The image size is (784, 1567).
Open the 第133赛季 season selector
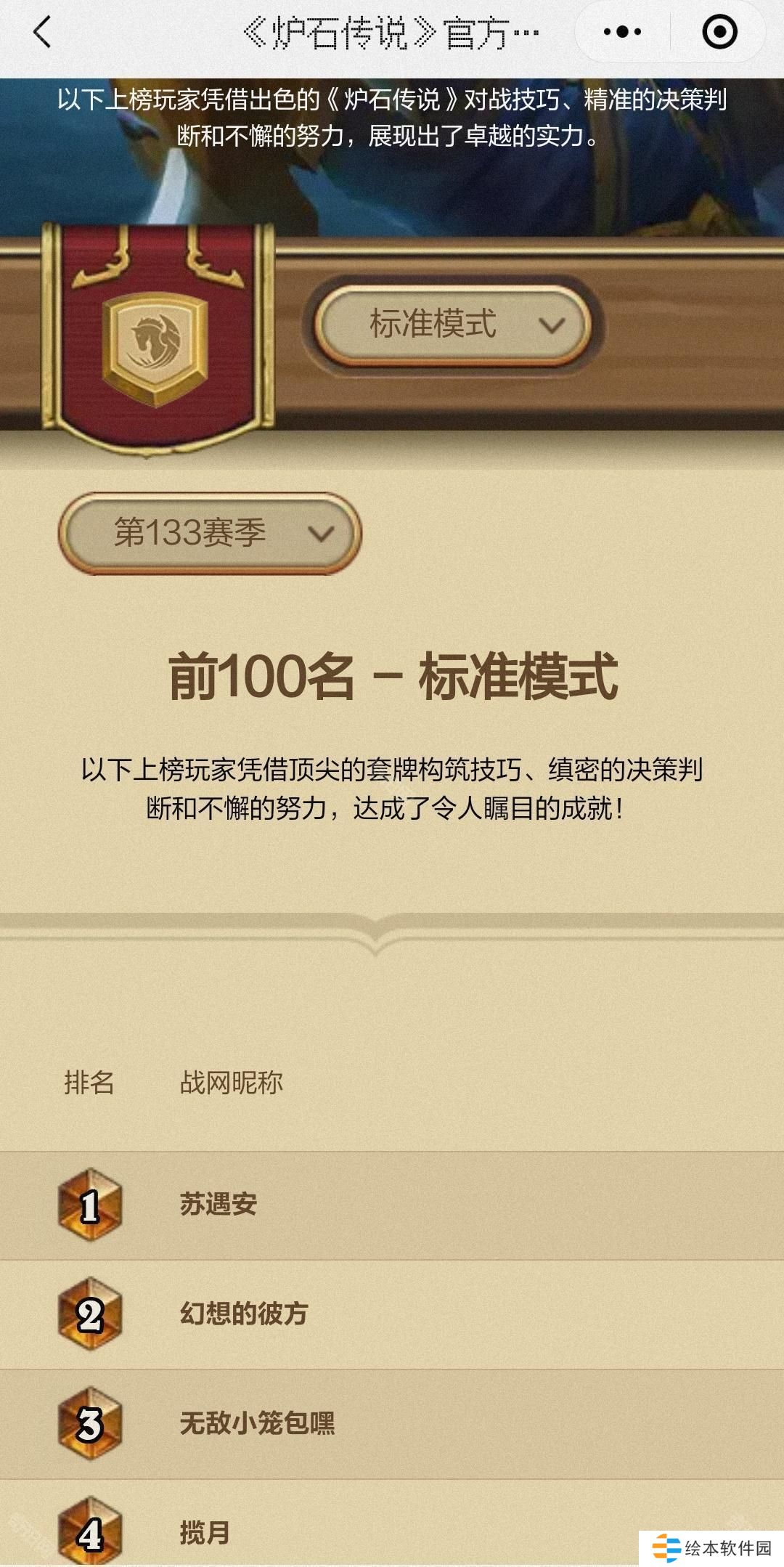(210, 534)
